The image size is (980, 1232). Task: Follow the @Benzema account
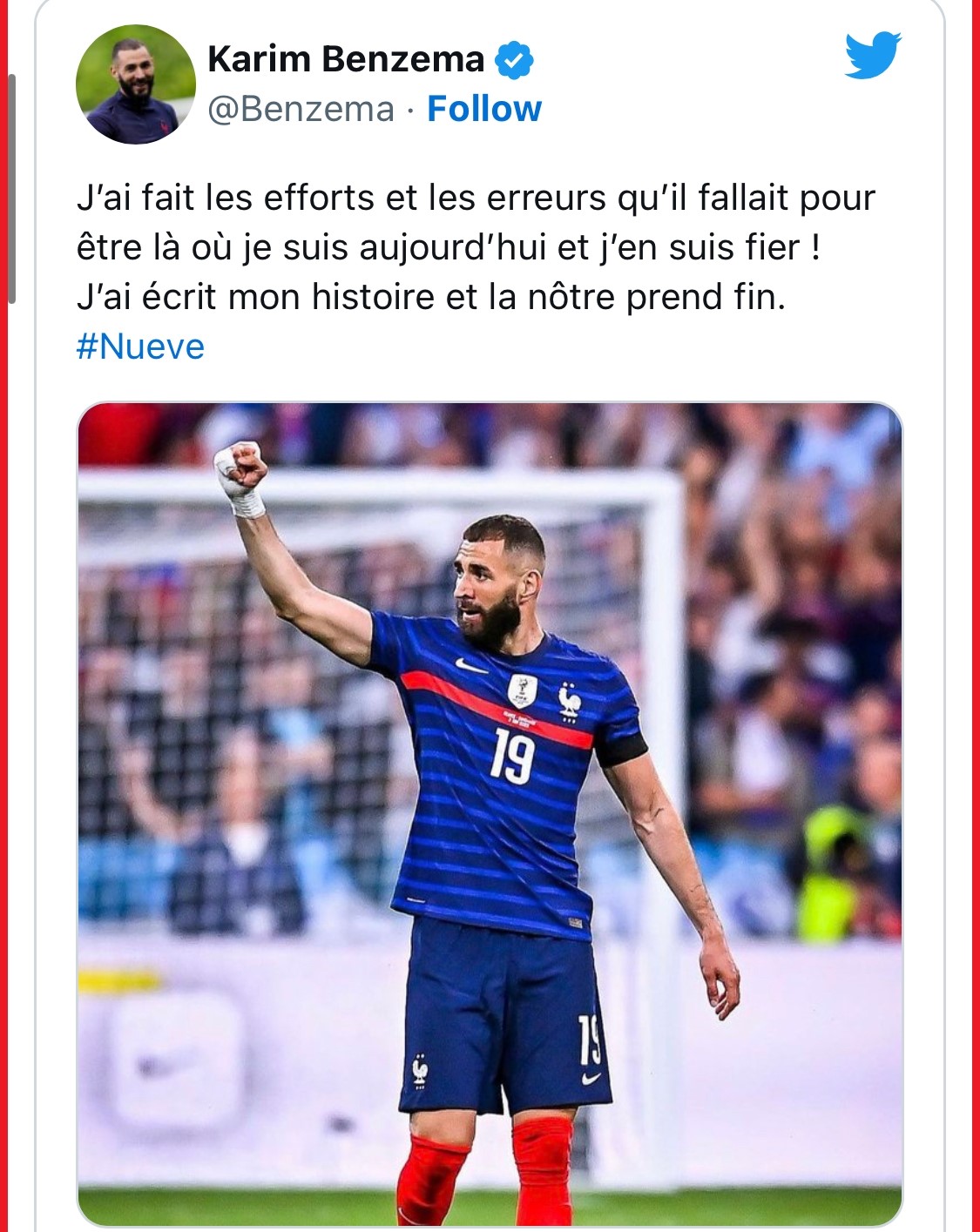[x=483, y=110]
